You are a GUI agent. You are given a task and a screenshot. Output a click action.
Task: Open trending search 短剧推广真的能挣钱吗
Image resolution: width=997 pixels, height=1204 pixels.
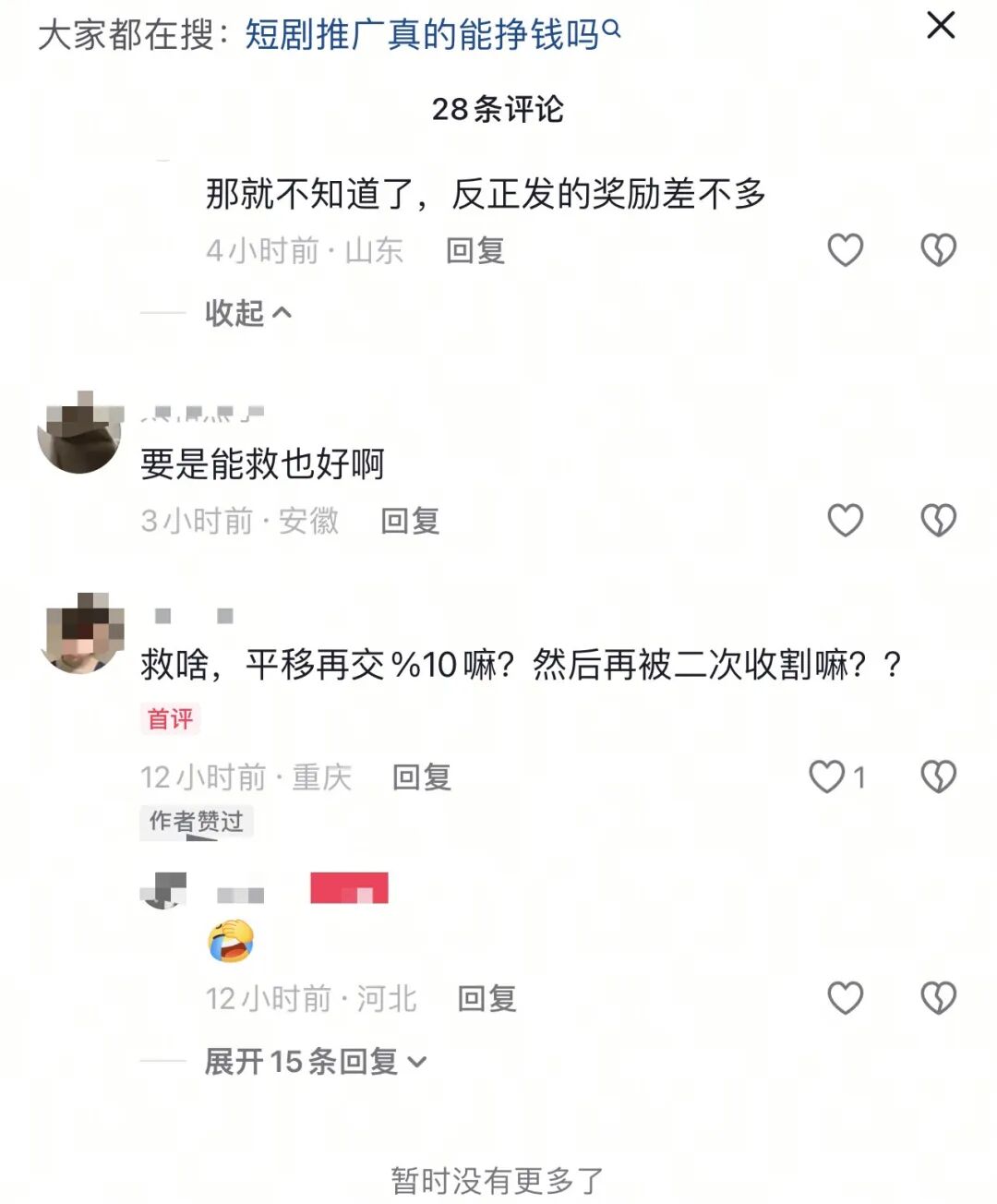click(x=431, y=35)
